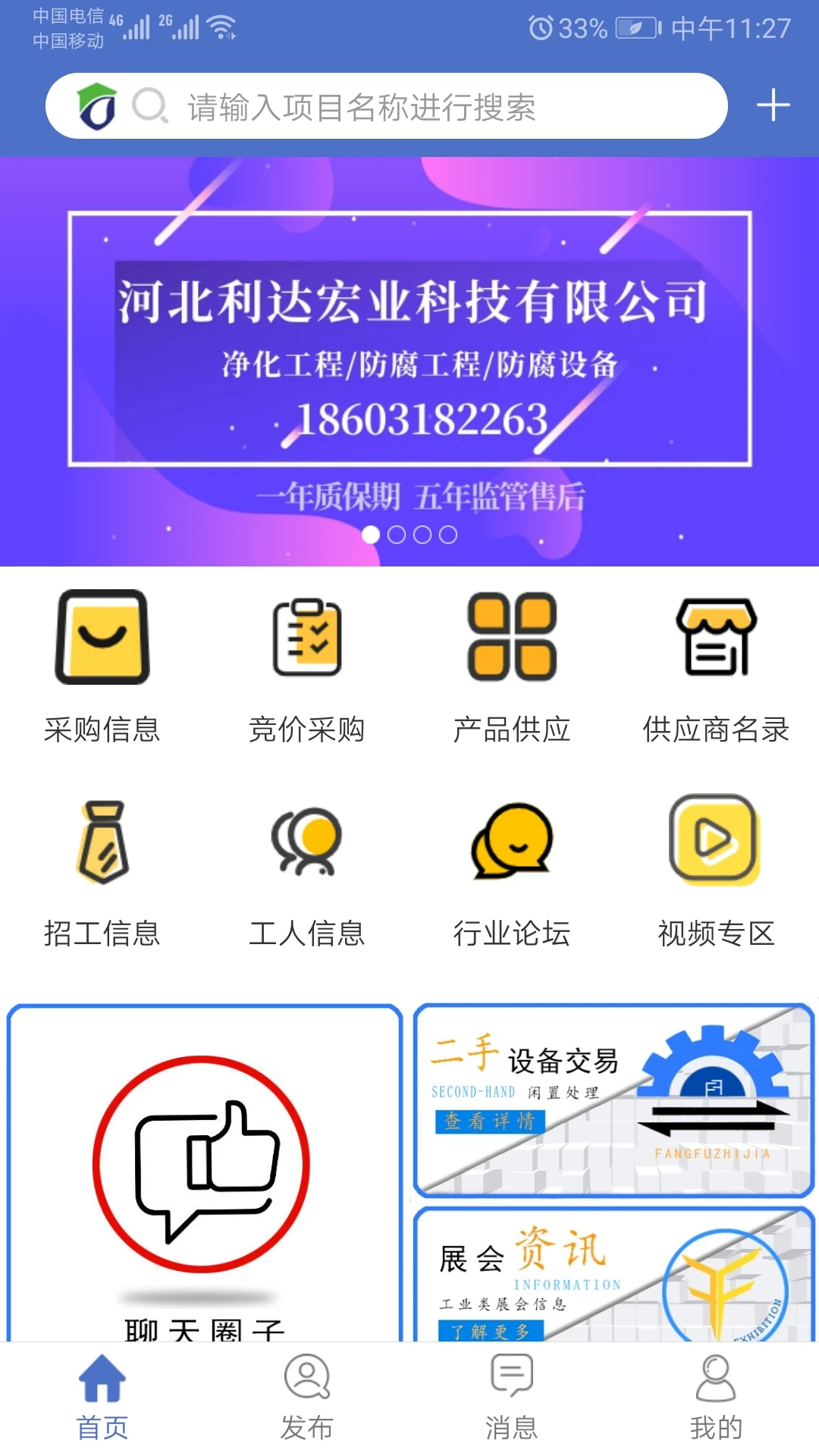Tap the plus icon beside the search bar
Screen dimensions: 819x1456
[x=773, y=106]
